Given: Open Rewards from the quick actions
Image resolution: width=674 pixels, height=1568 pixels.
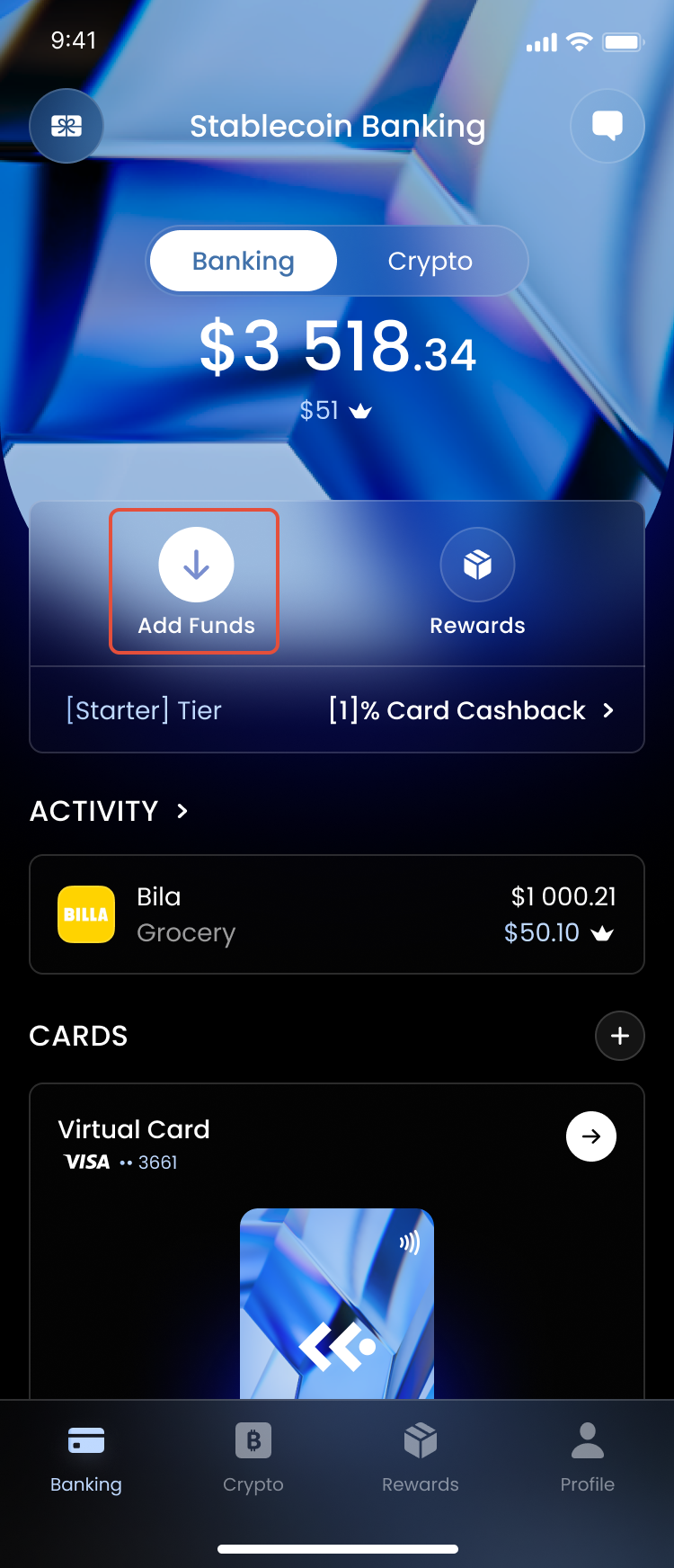Looking at the screenshot, I should (477, 581).
